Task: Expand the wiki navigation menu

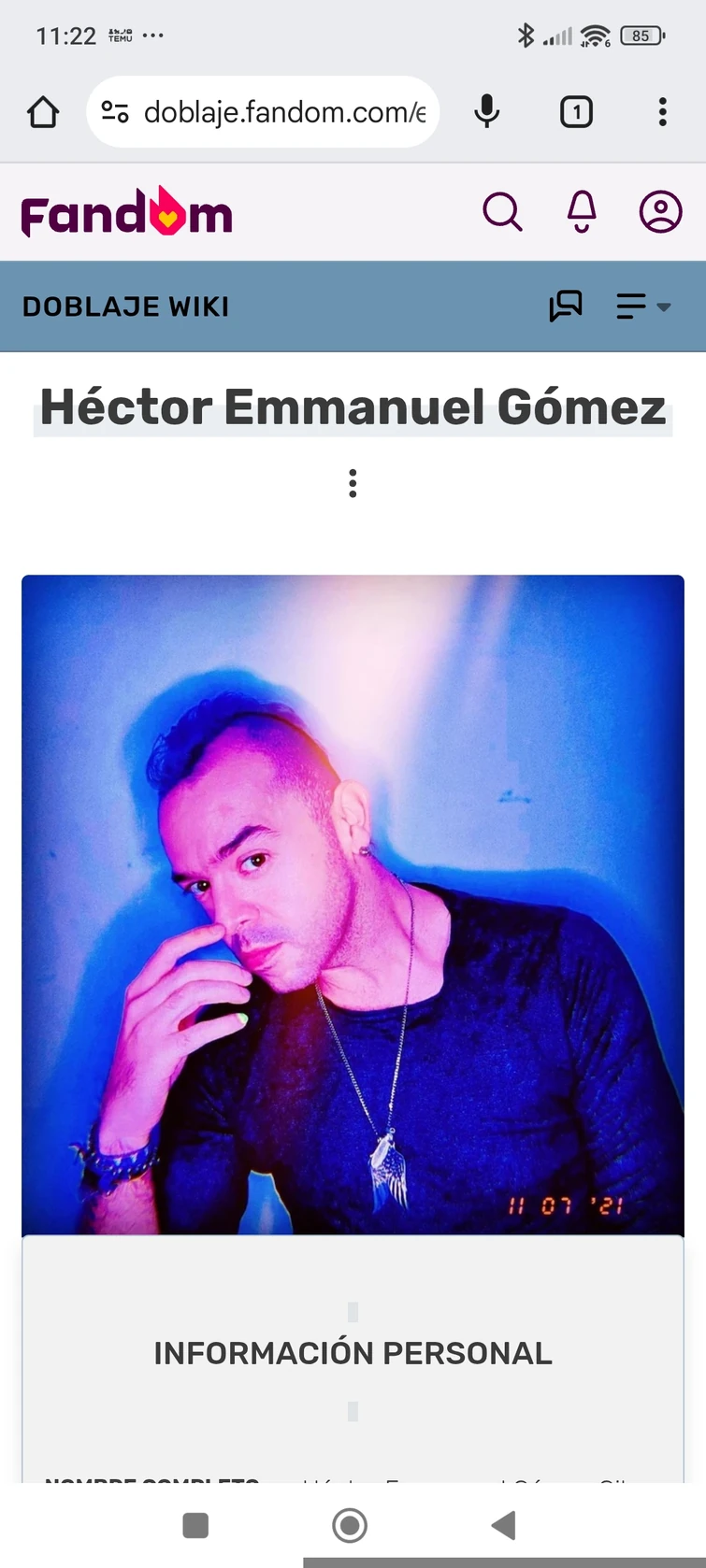Action: [x=642, y=306]
